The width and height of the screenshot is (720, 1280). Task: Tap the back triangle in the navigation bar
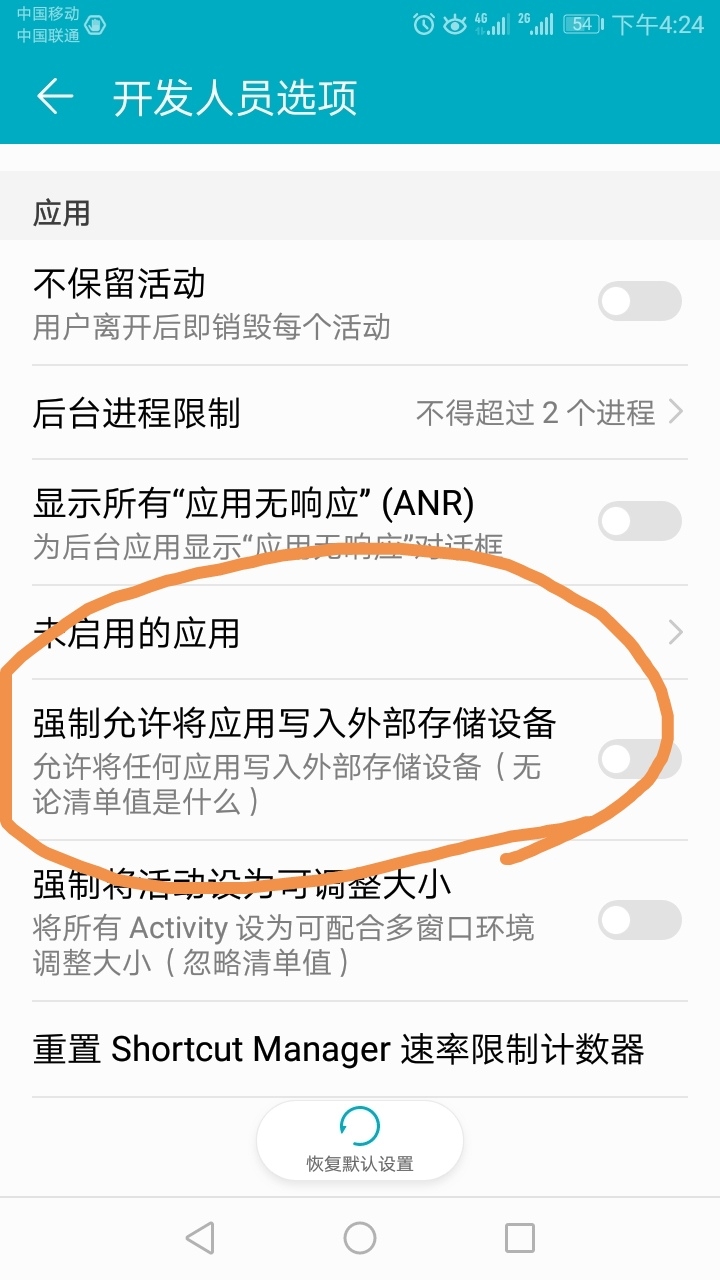[200, 1237]
